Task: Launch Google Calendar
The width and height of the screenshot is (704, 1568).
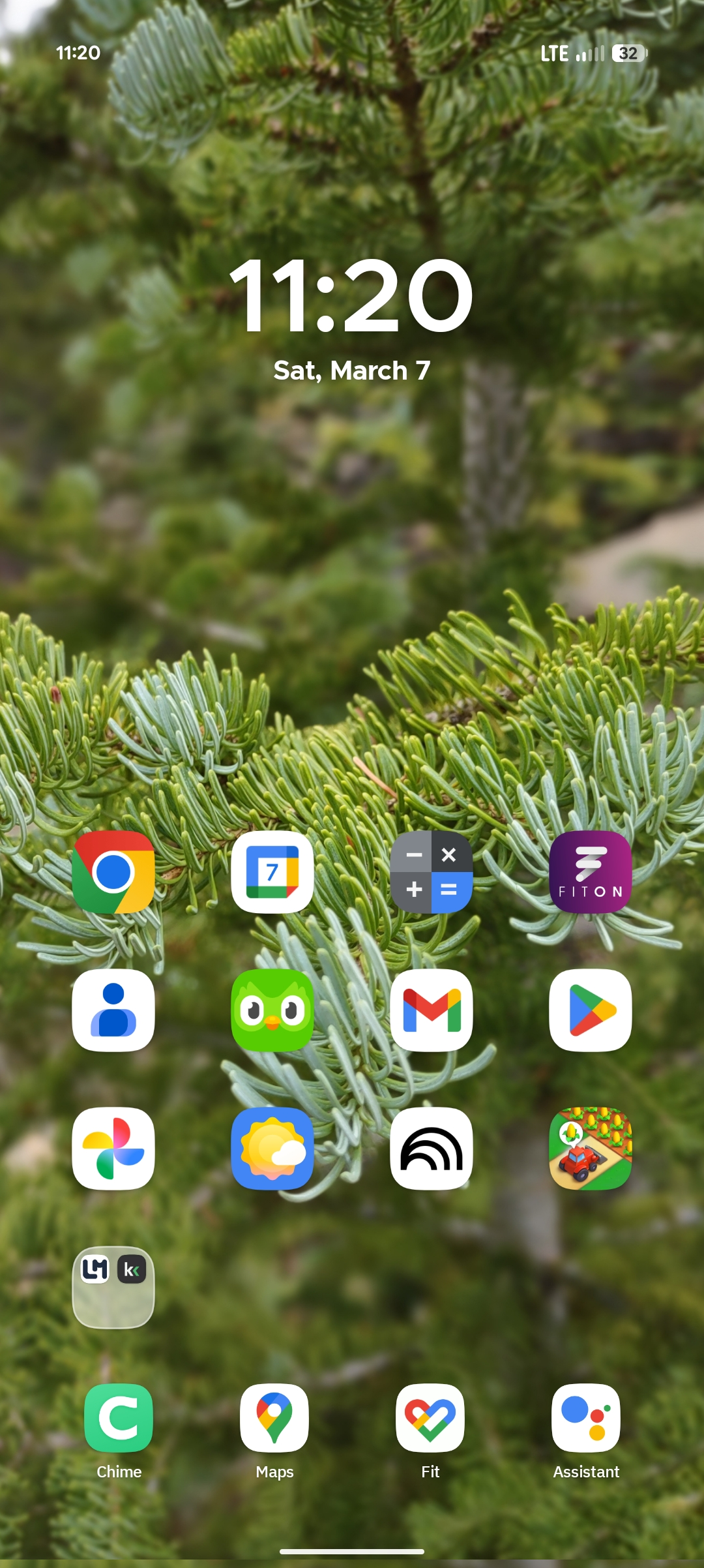Action: click(272, 872)
